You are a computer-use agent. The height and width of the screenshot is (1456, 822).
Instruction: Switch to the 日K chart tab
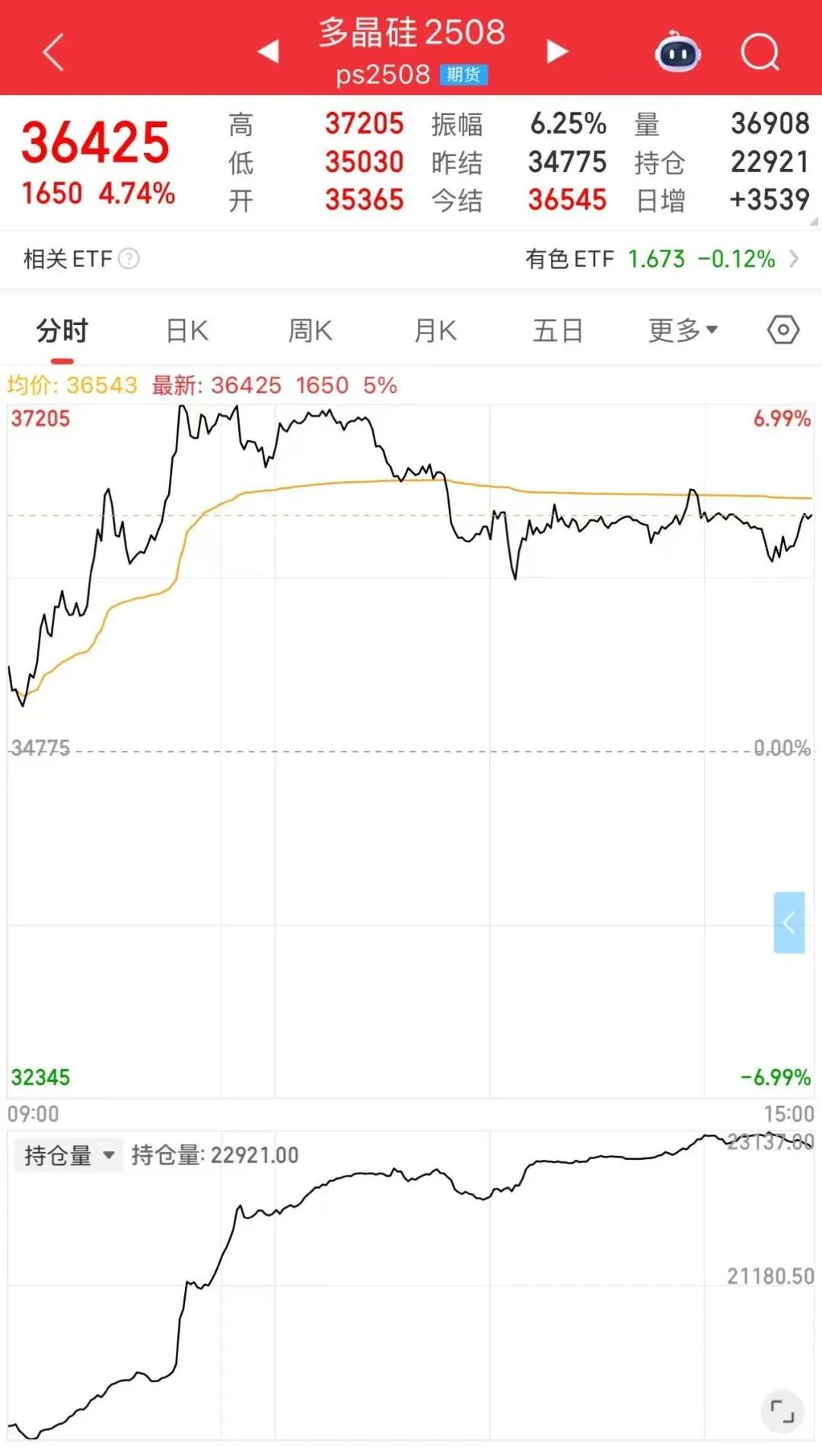[187, 331]
